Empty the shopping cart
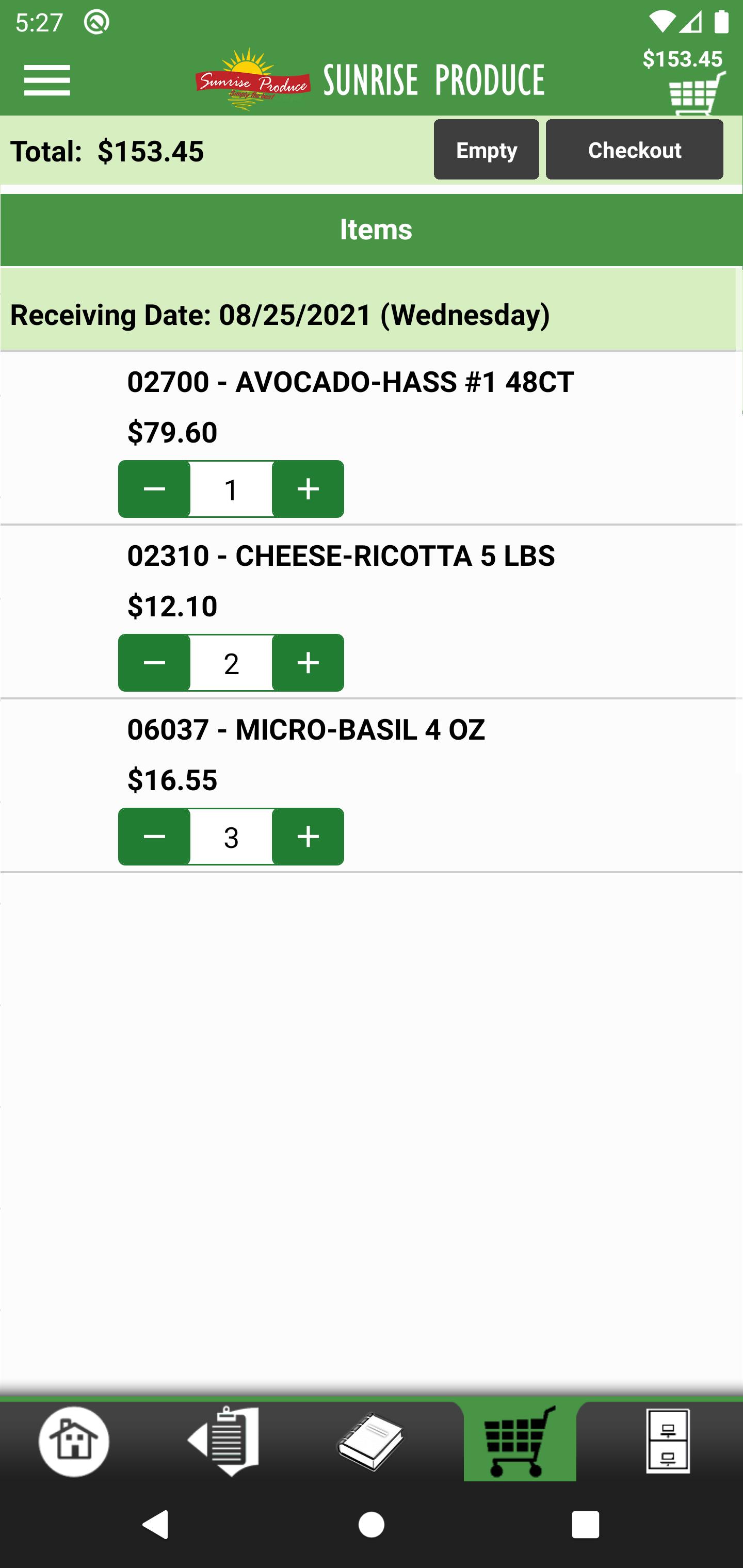 [x=486, y=150]
